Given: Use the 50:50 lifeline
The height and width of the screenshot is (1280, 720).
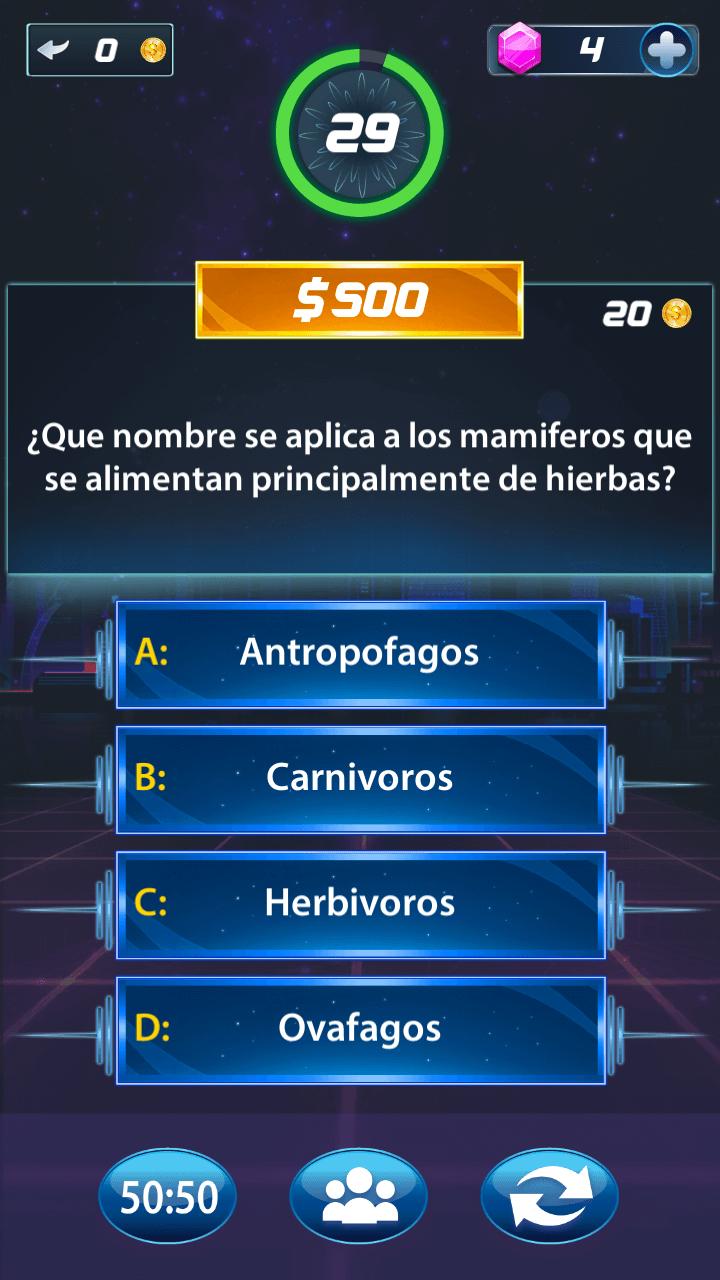Looking at the screenshot, I should pos(168,1196).
